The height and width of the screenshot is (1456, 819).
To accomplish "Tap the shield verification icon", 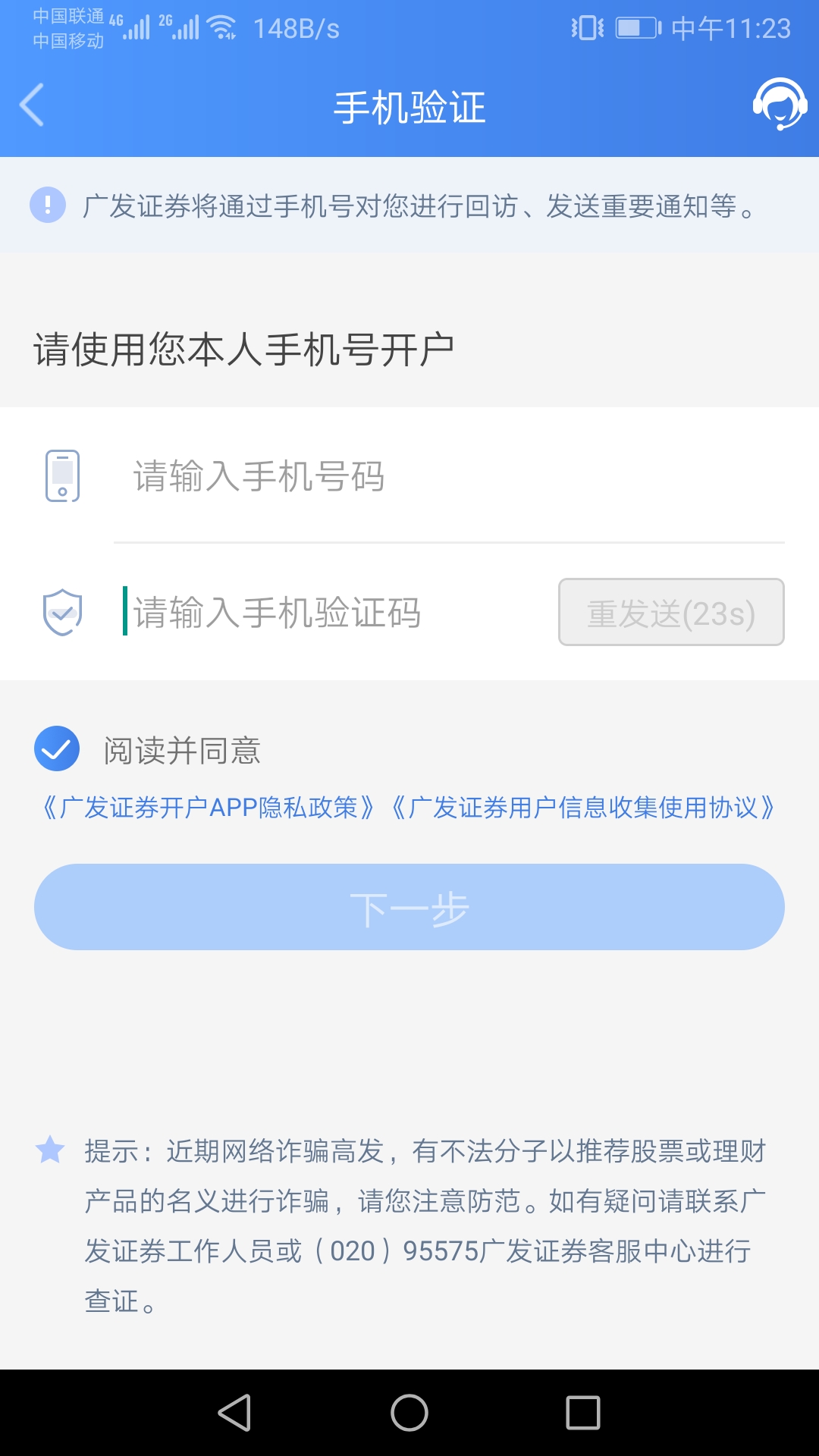I will tap(63, 613).
